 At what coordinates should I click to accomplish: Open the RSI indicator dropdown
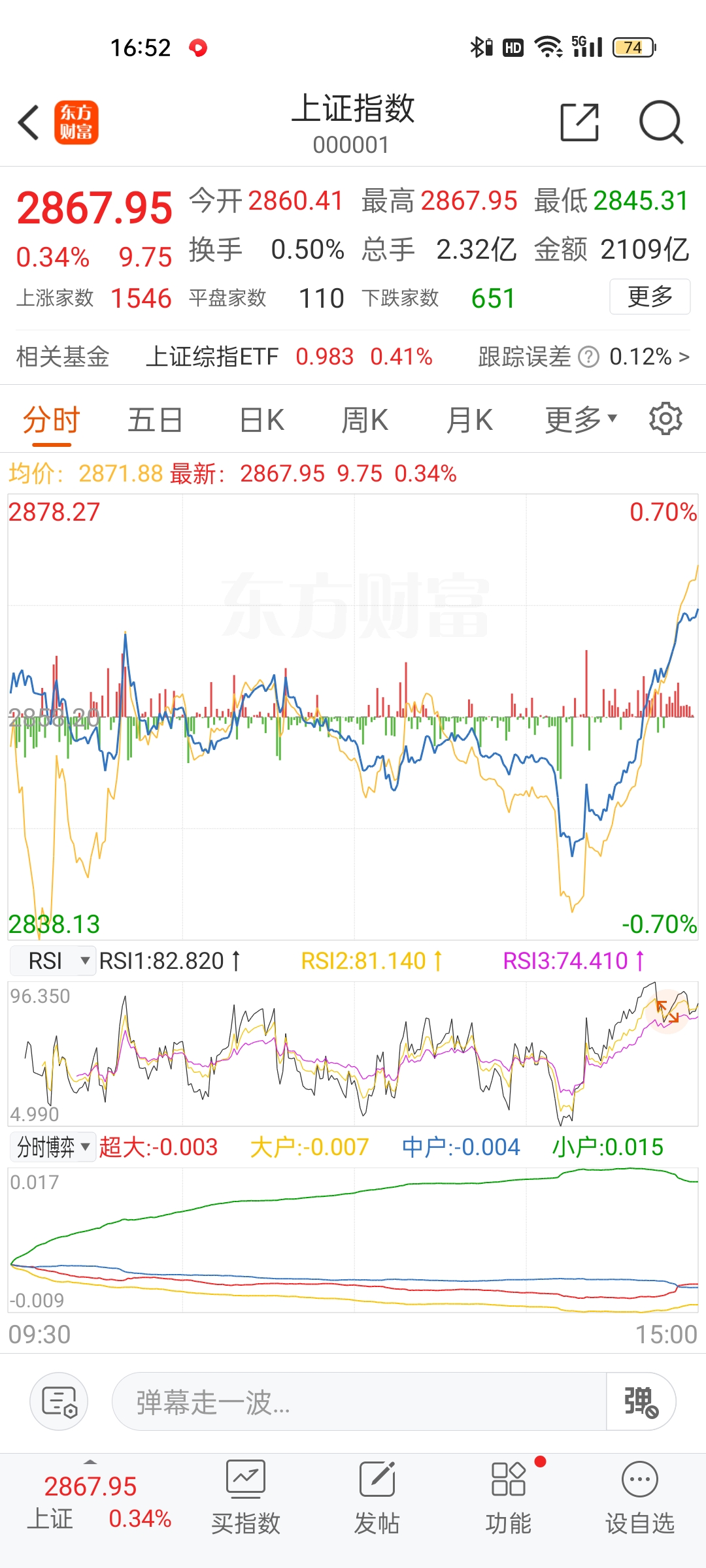[x=53, y=960]
